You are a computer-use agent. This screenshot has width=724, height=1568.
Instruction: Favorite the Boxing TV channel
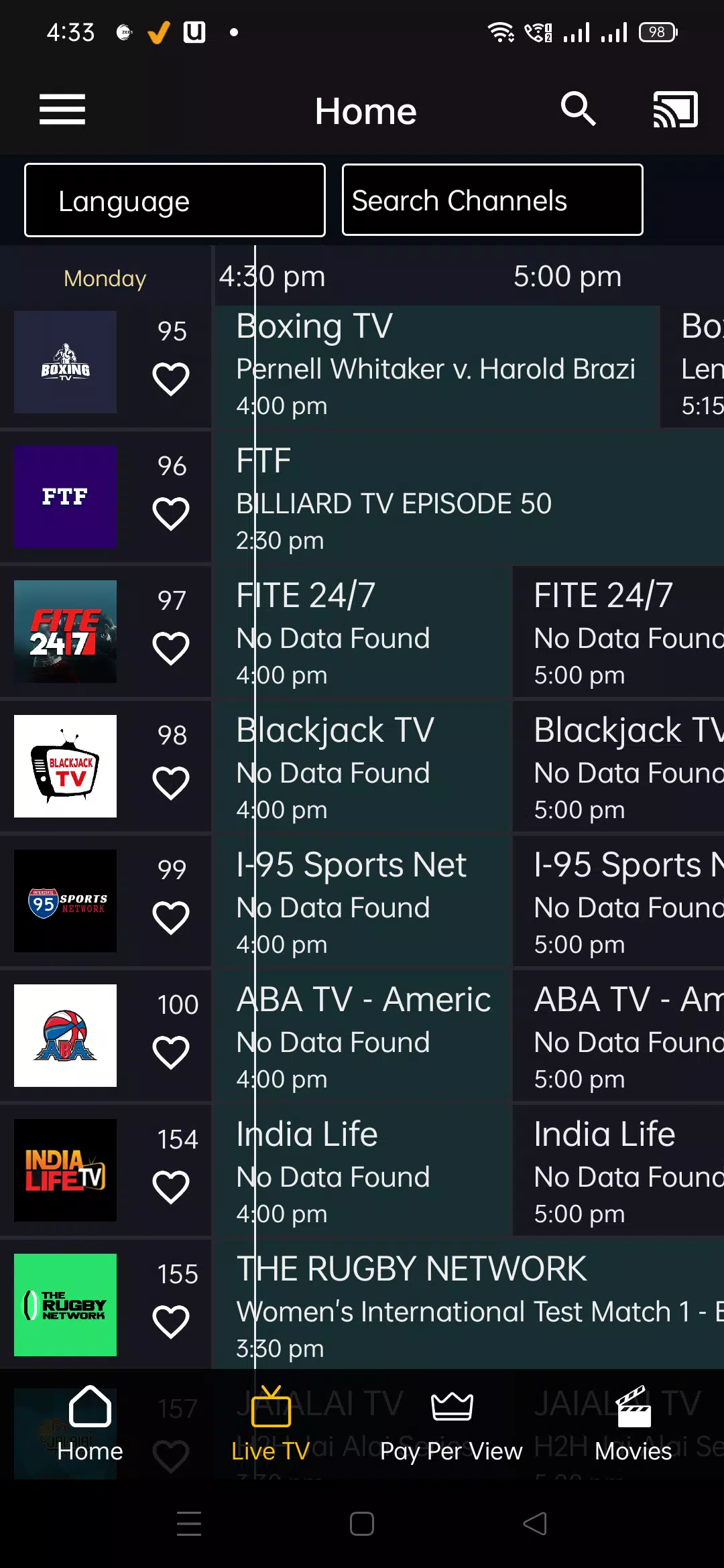click(x=172, y=380)
